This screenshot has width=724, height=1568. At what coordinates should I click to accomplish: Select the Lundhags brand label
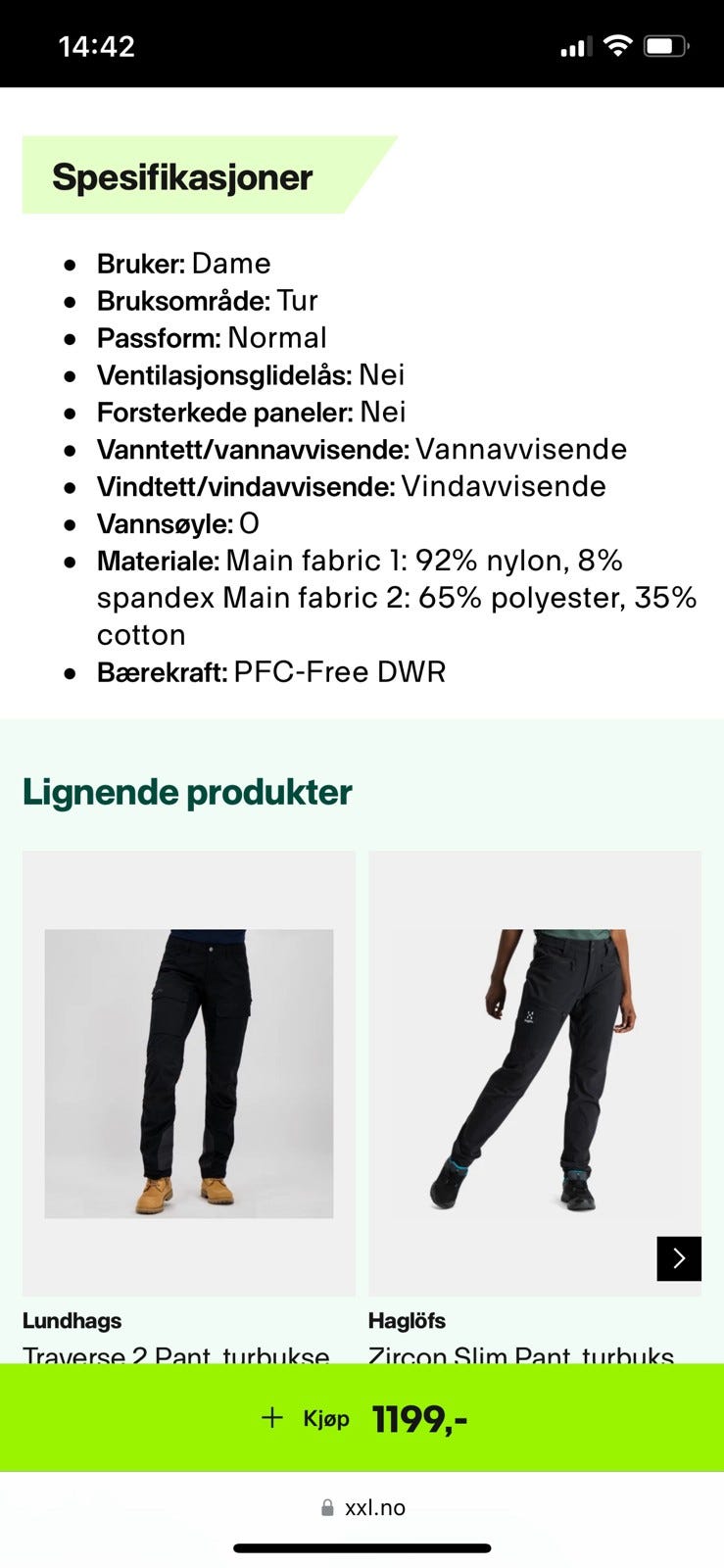coord(72,1320)
